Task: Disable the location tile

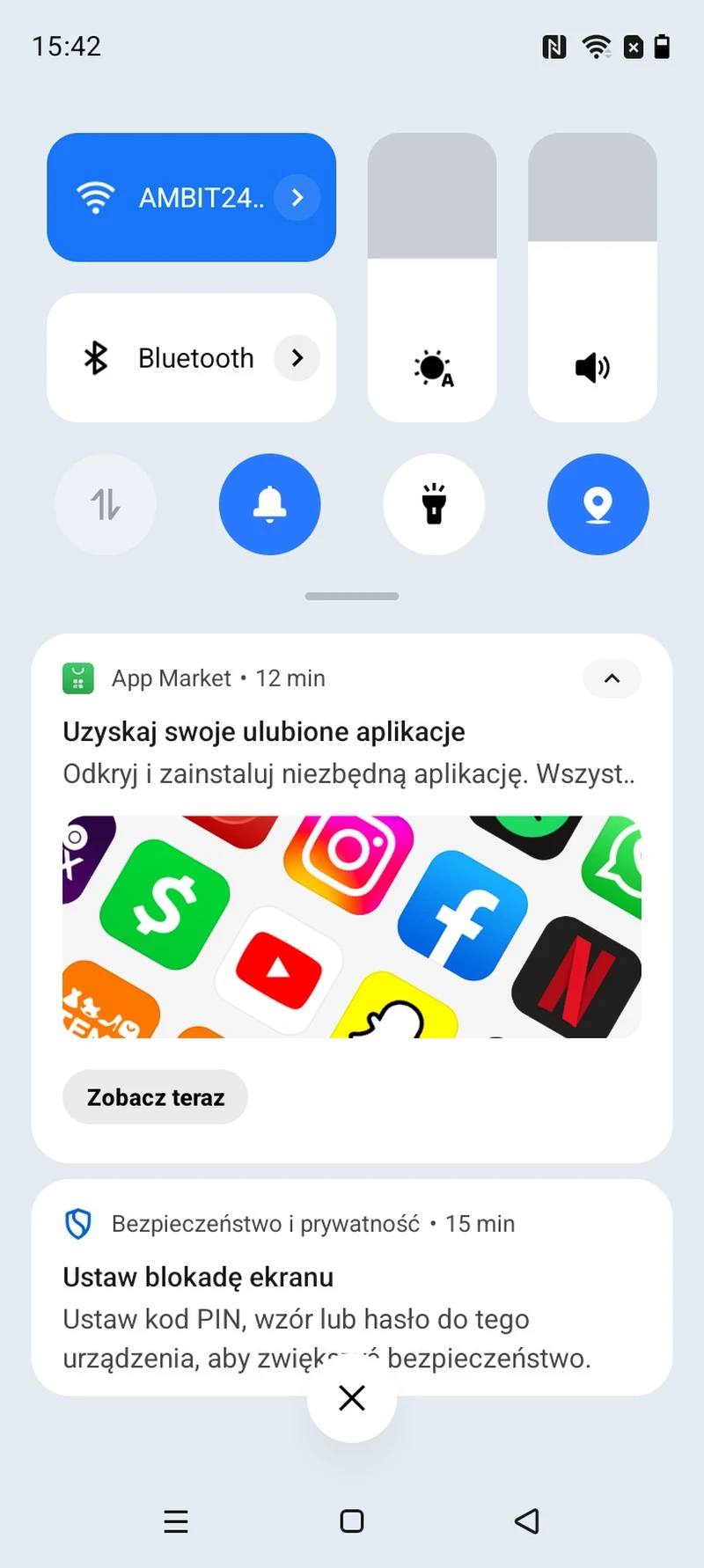Action: coord(598,504)
